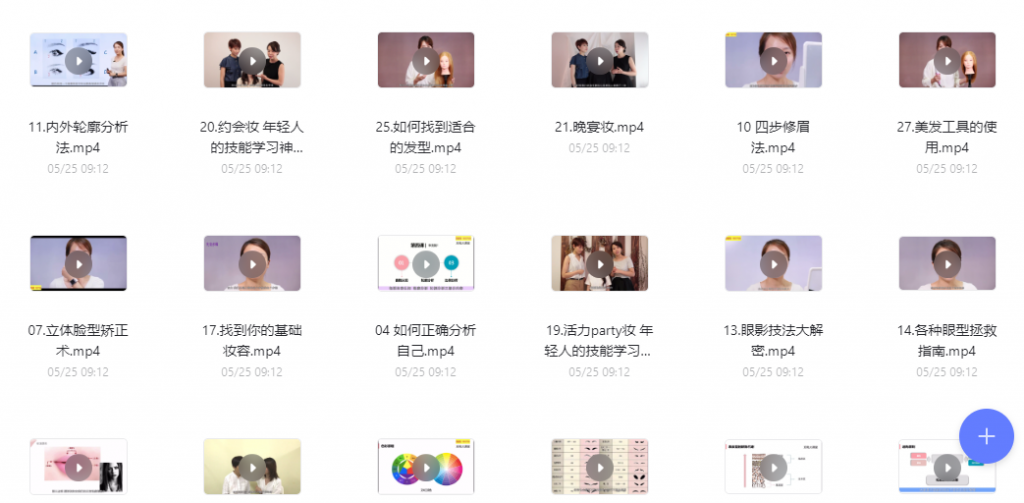Play 19.活力party妆 video

click(x=600, y=264)
